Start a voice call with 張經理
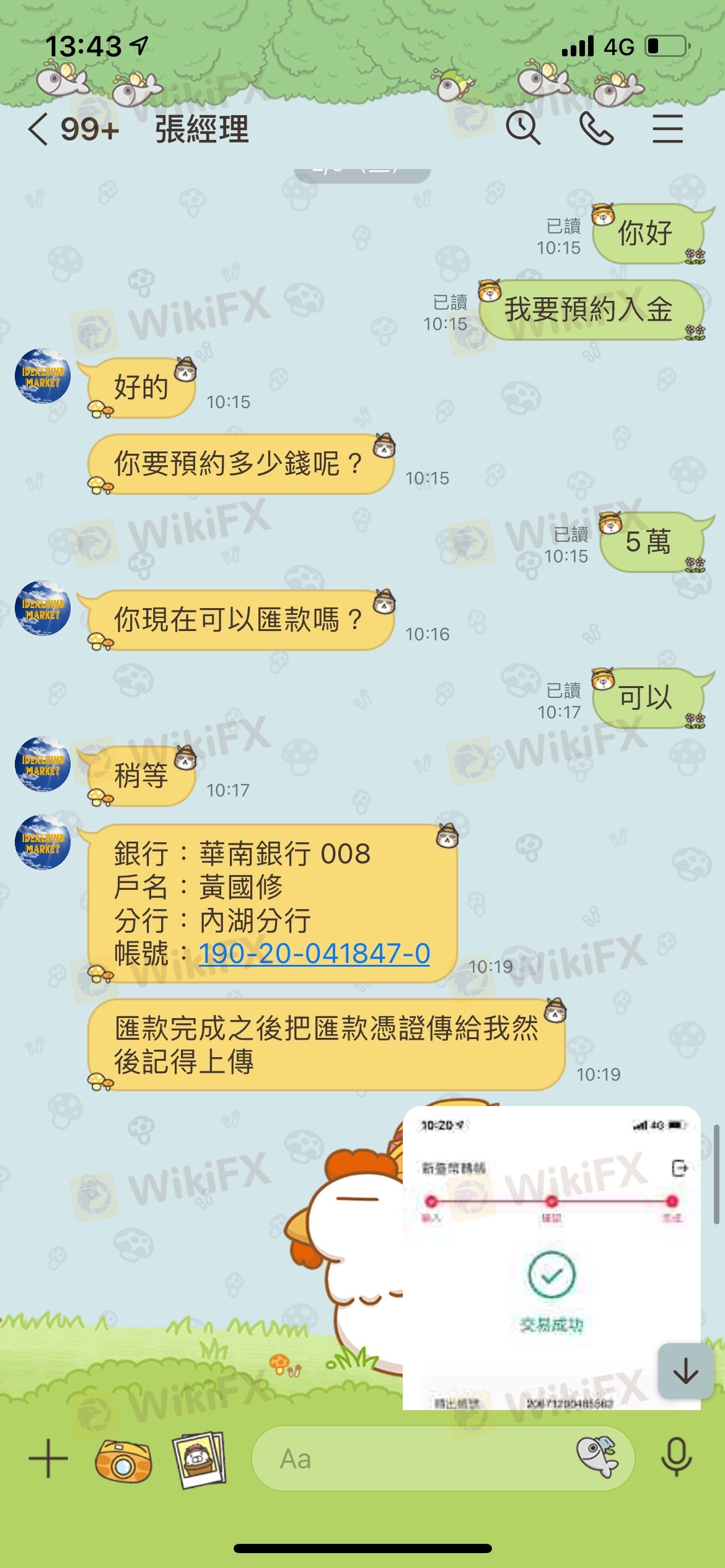The width and height of the screenshot is (725, 1568). tap(596, 129)
